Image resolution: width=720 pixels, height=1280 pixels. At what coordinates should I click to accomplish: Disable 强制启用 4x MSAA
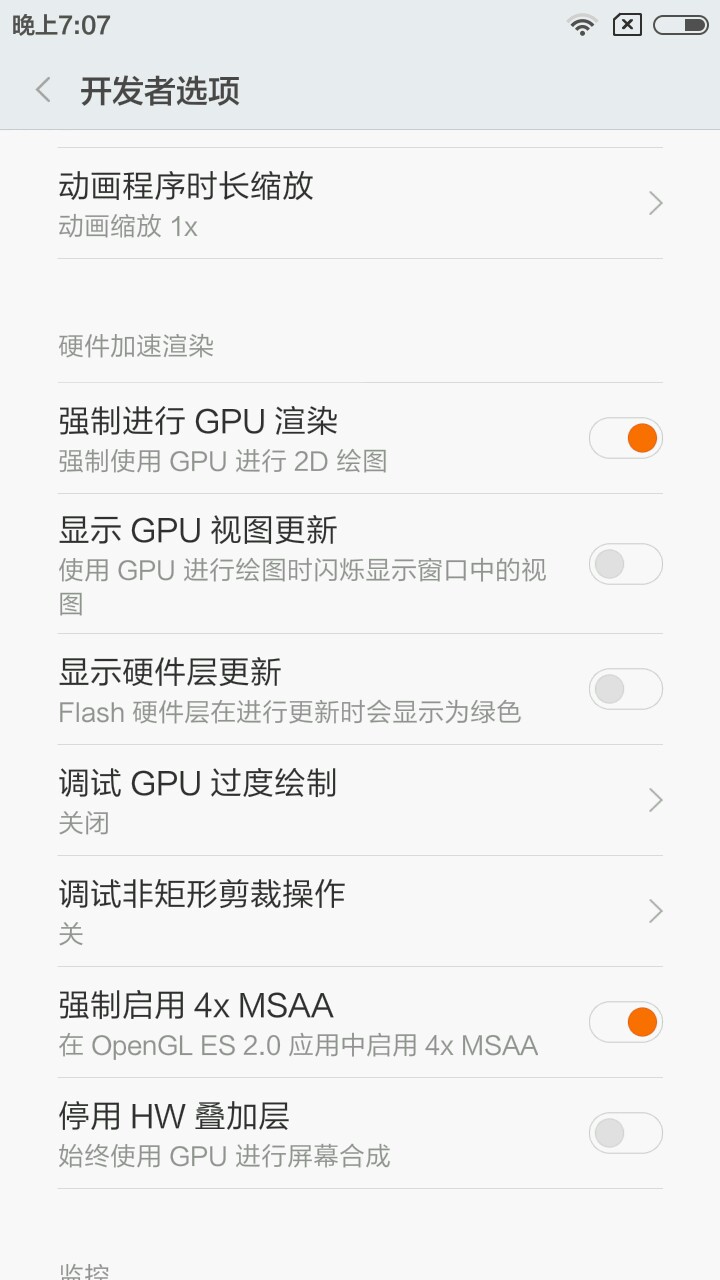click(x=625, y=1022)
